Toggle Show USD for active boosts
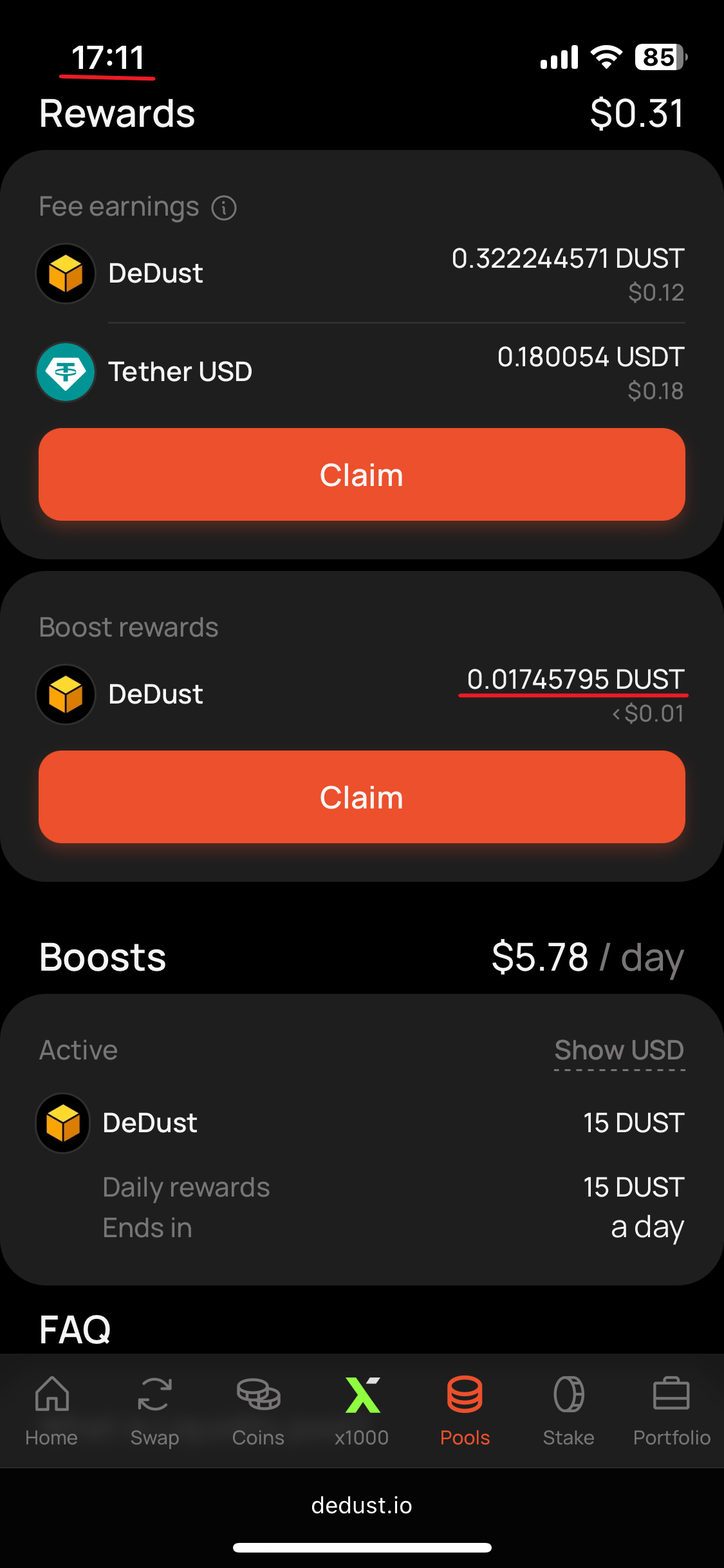This screenshot has height=1568, width=724. pyautogui.click(x=619, y=1050)
